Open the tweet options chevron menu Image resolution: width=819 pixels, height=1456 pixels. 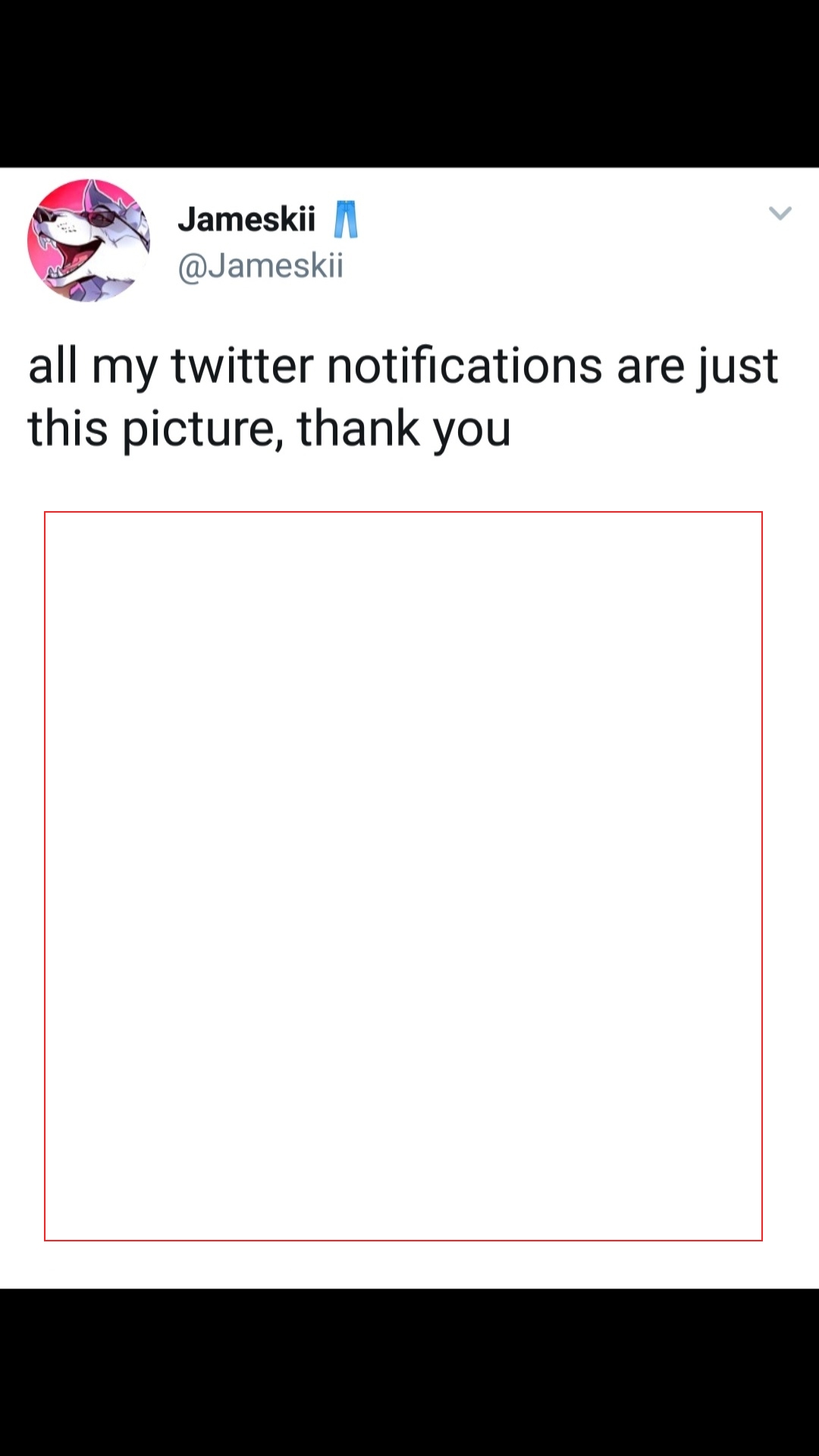780,213
